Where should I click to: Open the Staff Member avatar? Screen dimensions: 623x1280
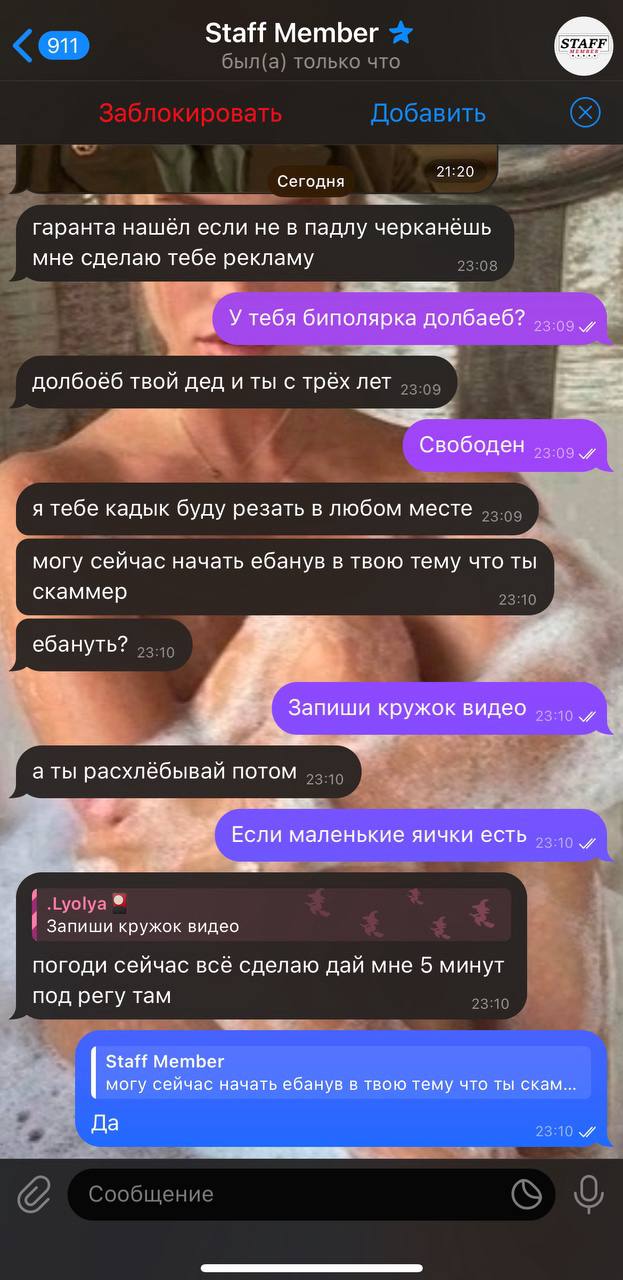[583, 46]
